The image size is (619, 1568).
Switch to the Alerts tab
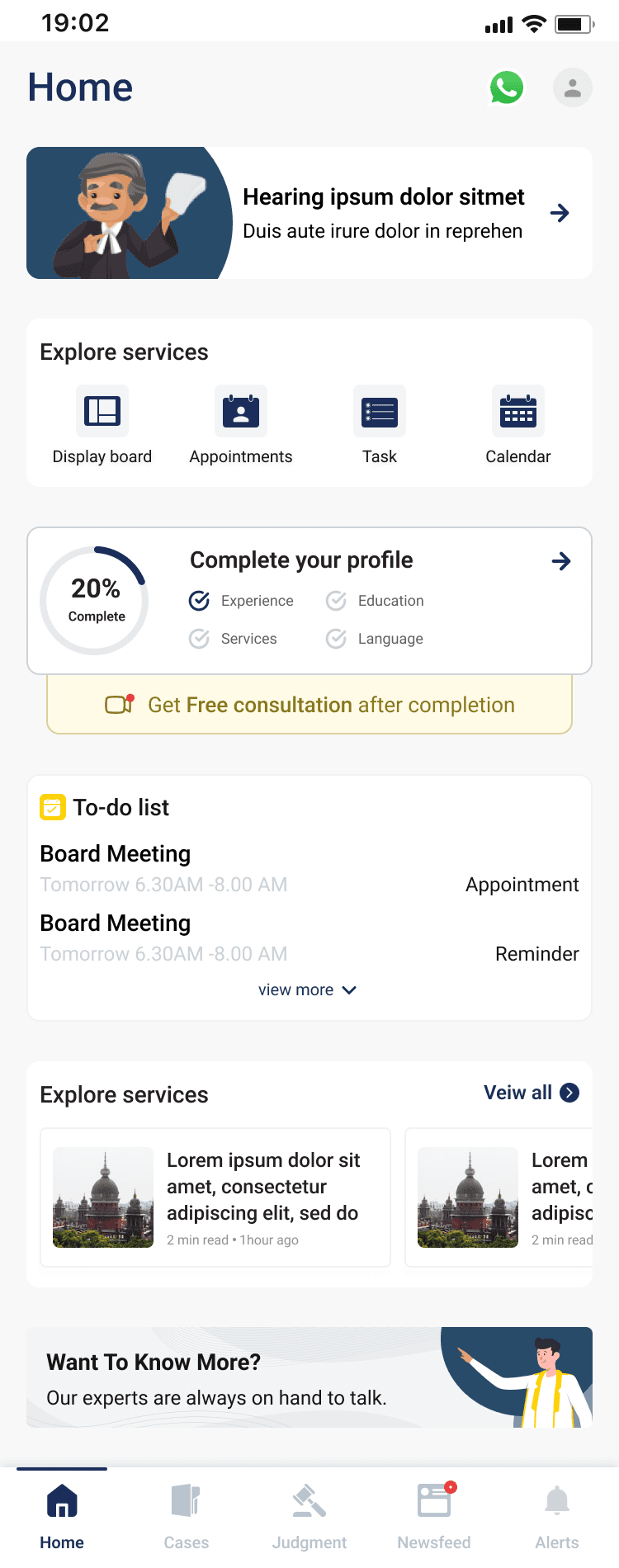pos(557,1517)
